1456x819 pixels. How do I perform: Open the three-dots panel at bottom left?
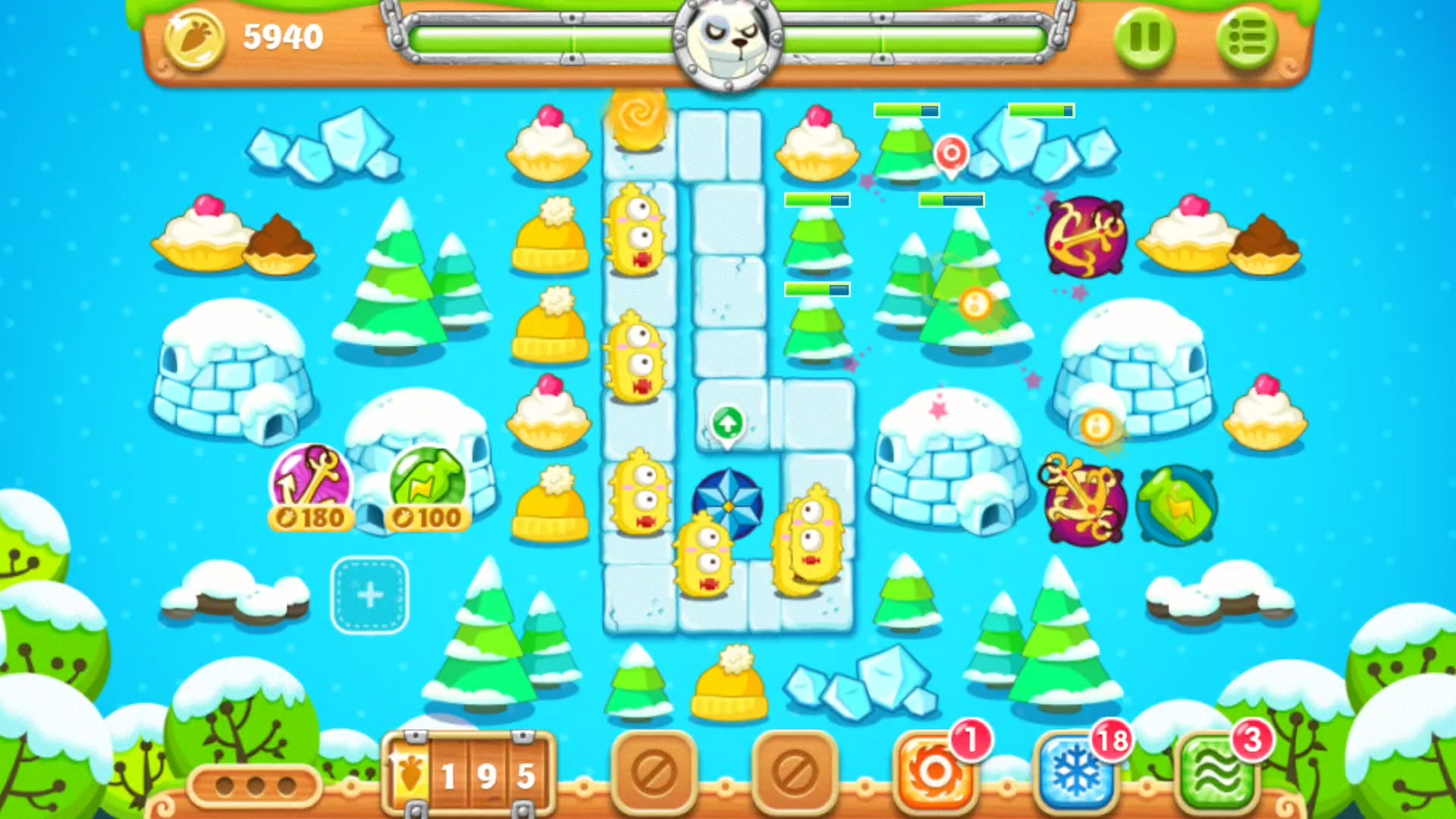pyautogui.click(x=255, y=786)
